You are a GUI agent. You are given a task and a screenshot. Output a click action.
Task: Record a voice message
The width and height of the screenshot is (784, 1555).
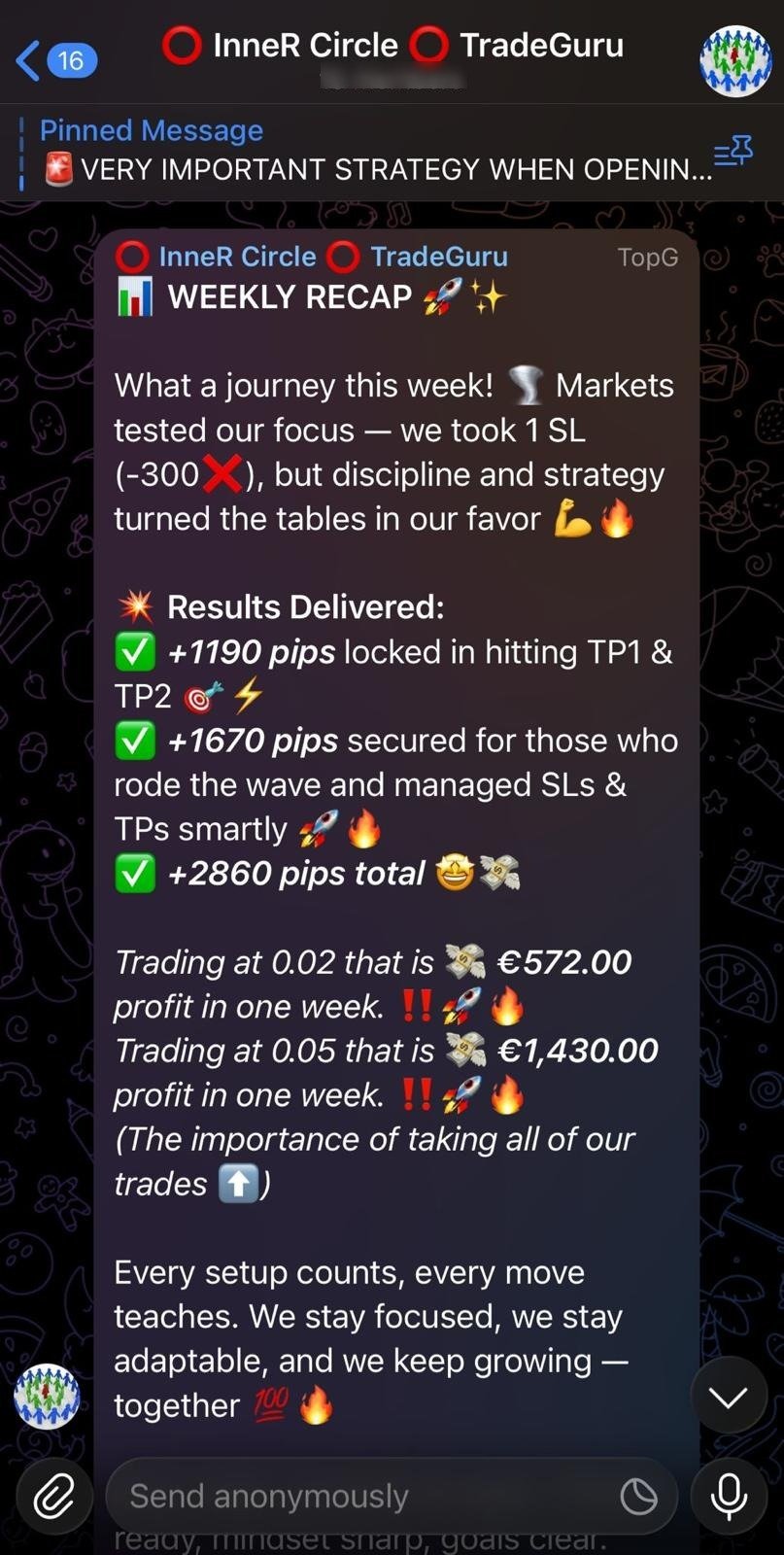[729, 1497]
